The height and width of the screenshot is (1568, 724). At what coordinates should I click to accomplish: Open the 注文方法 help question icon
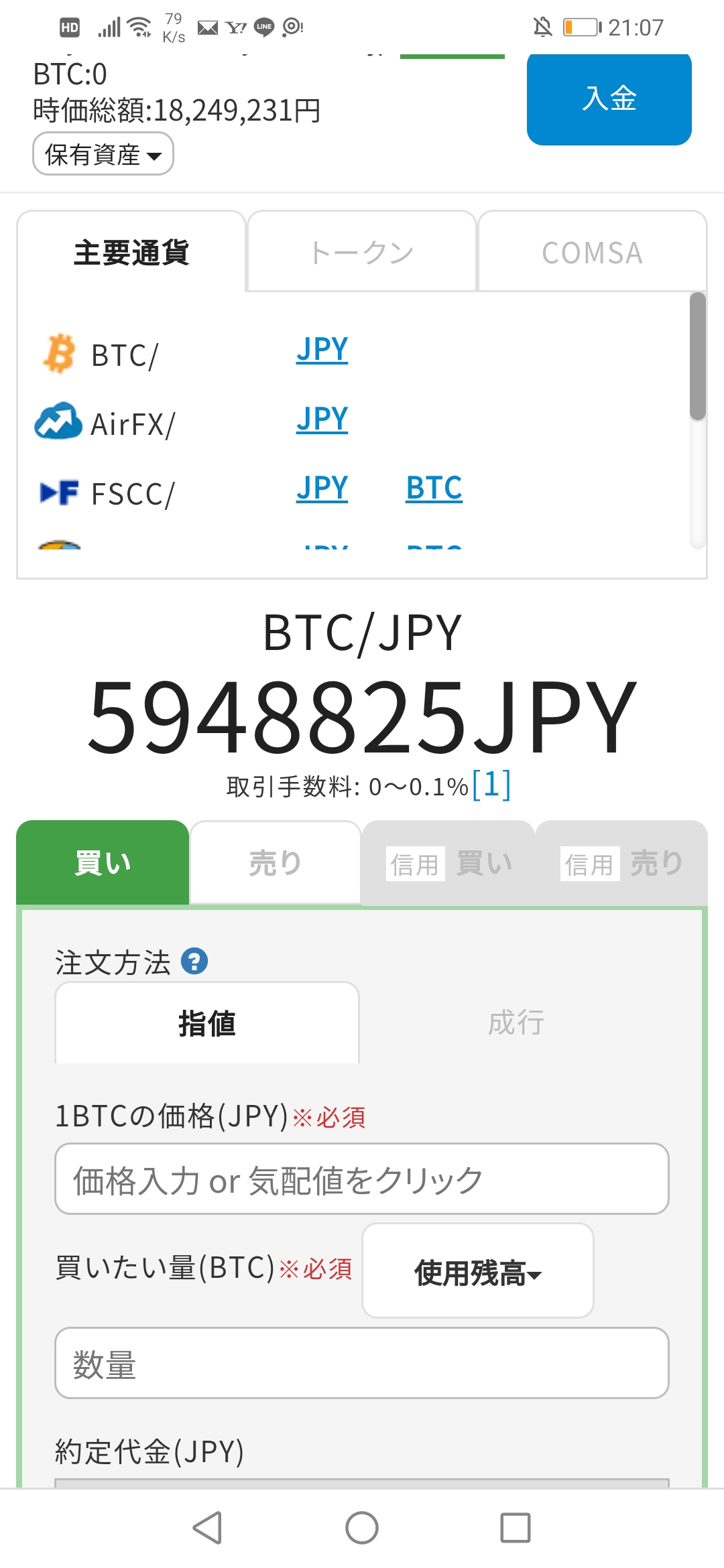[x=194, y=962]
